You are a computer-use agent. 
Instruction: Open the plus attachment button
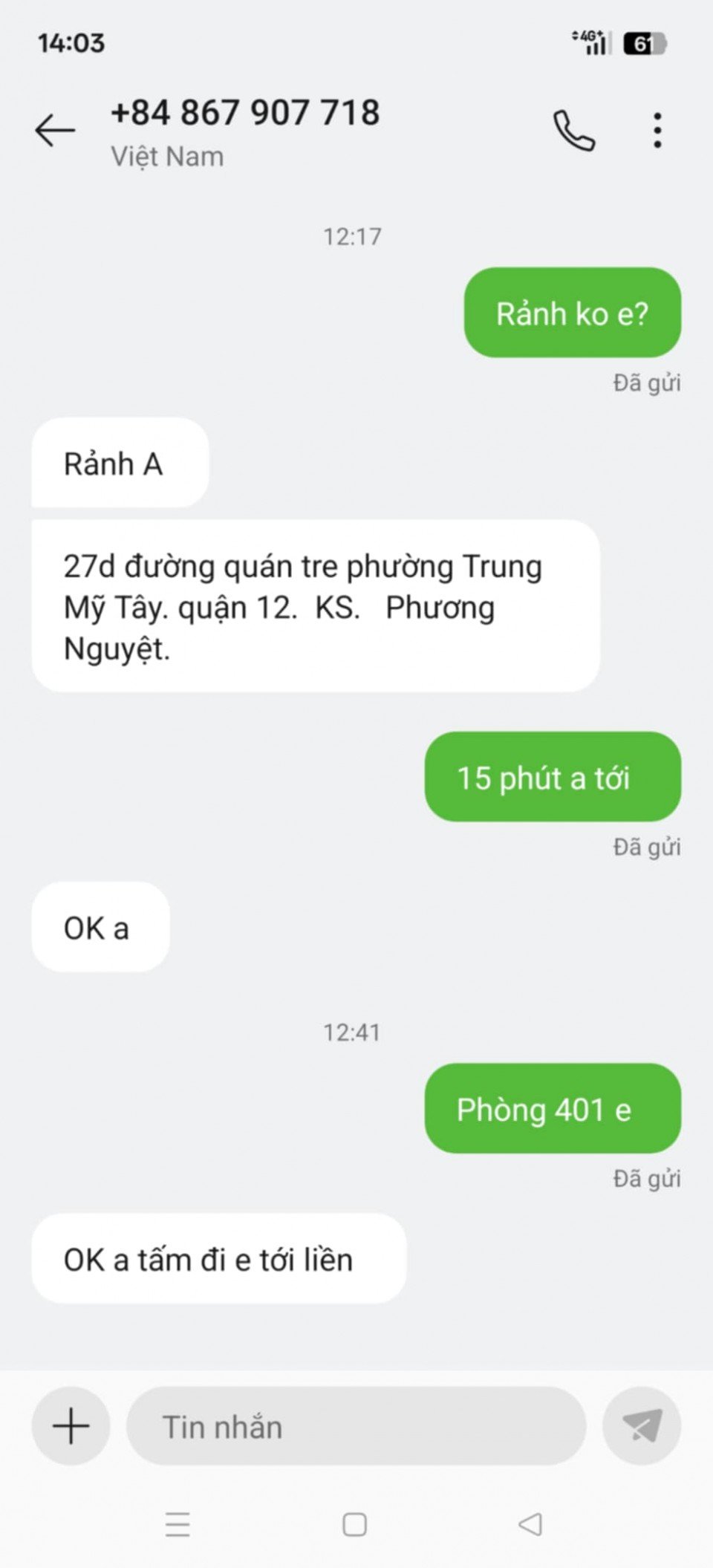point(71,1426)
